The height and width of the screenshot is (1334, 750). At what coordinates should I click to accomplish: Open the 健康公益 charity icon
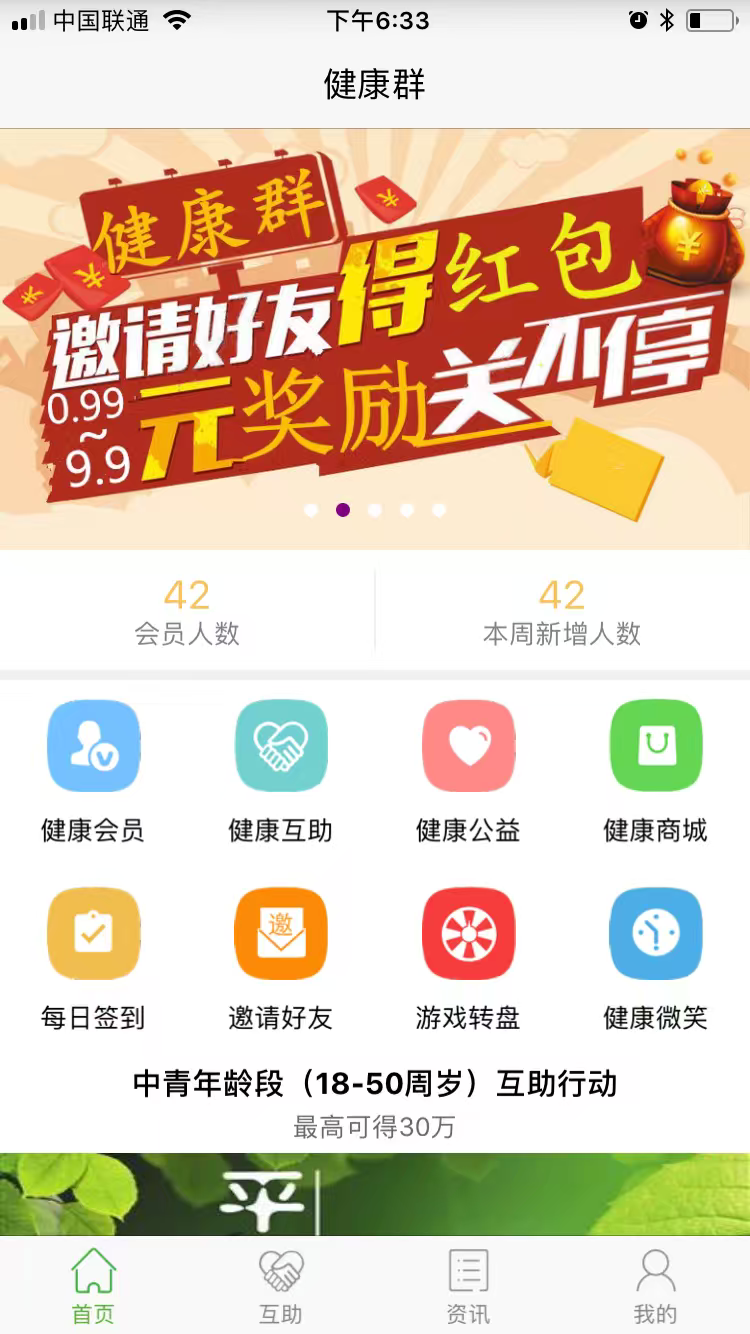(x=468, y=746)
